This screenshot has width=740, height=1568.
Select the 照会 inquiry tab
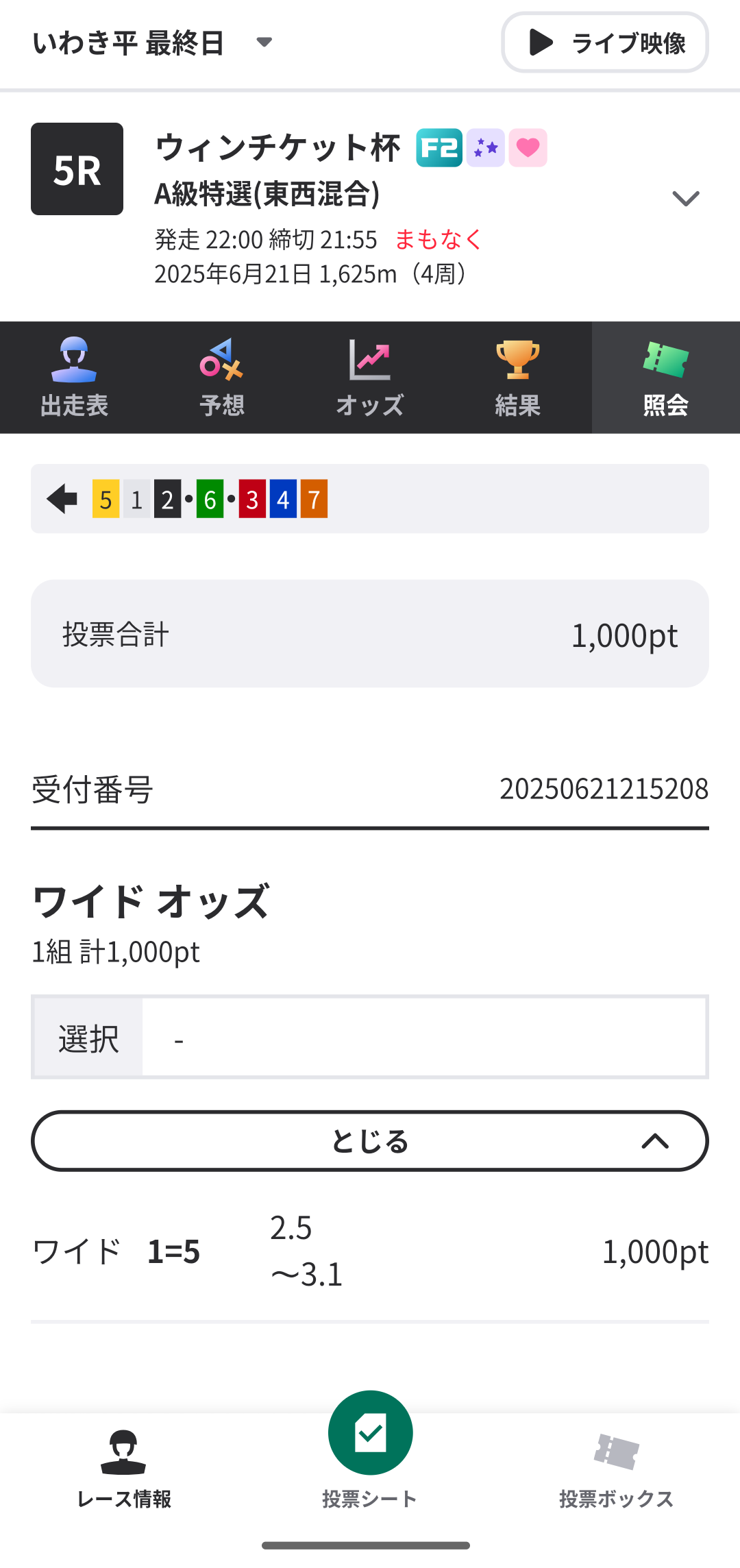click(x=666, y=378)
